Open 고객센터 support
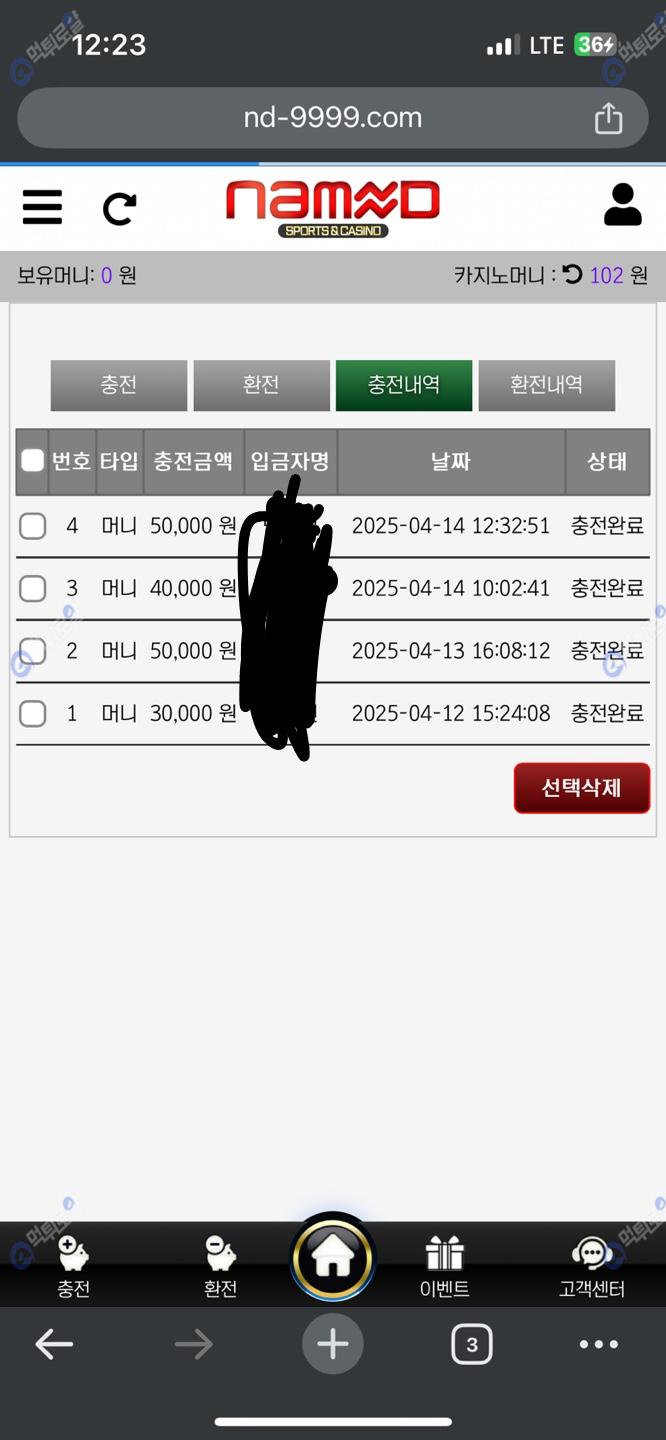Viewport: 666px width, 1440px height. [x=591, y=1266]
